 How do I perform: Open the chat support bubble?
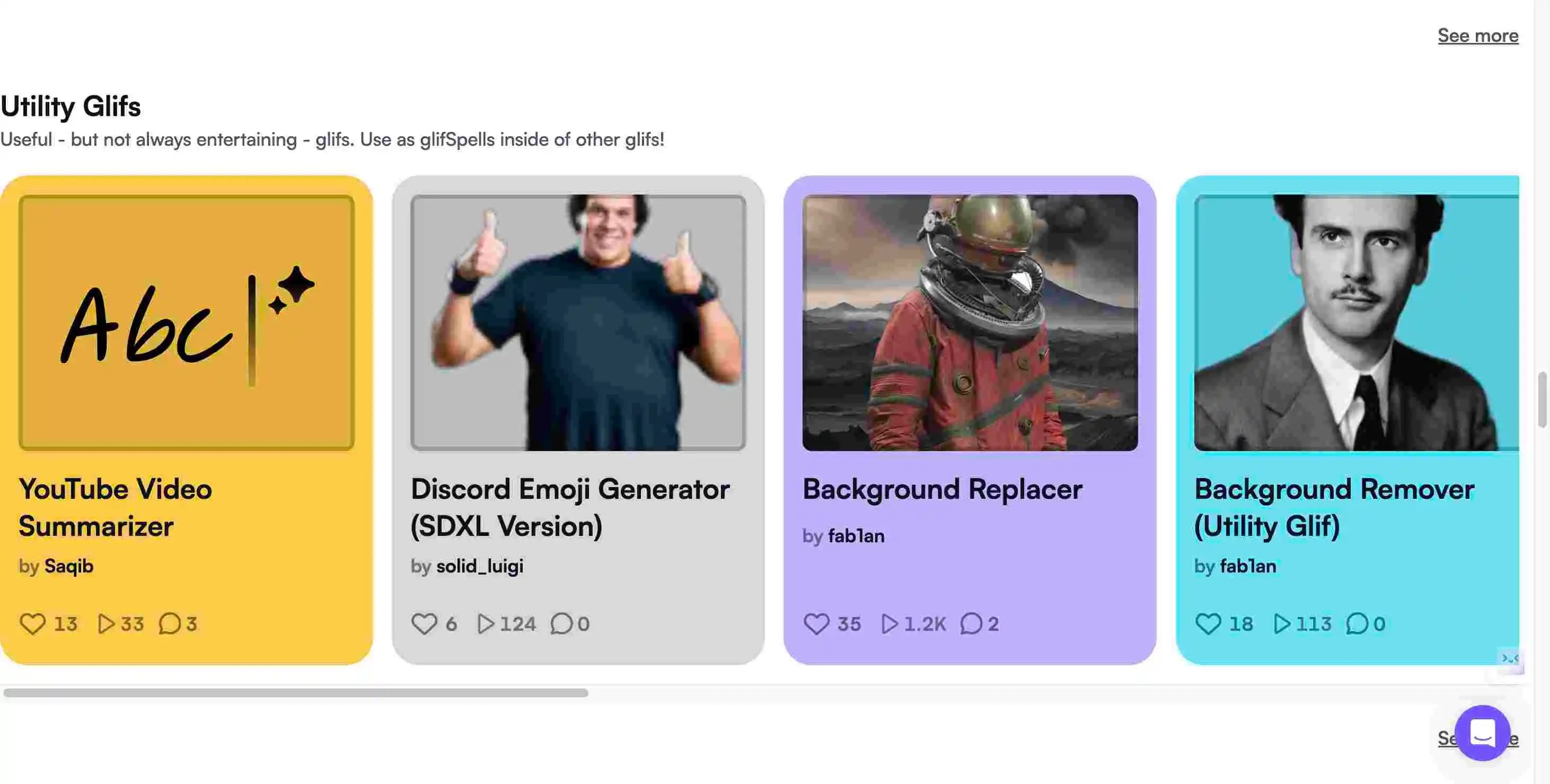point(1482,733)
